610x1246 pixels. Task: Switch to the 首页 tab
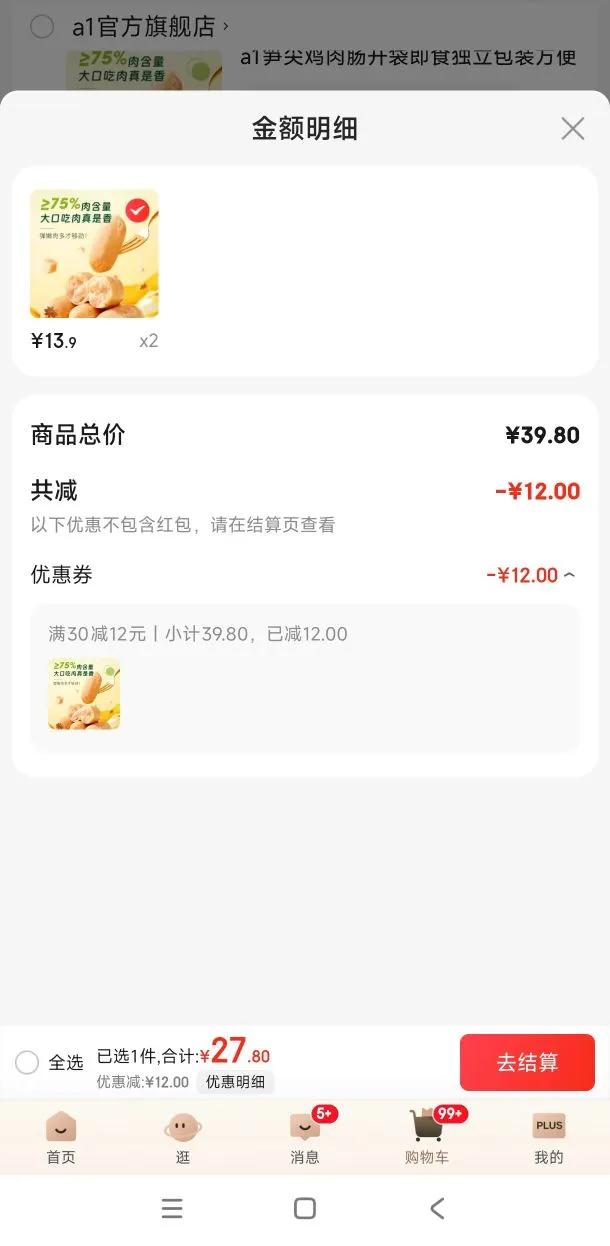[61, 1138]
